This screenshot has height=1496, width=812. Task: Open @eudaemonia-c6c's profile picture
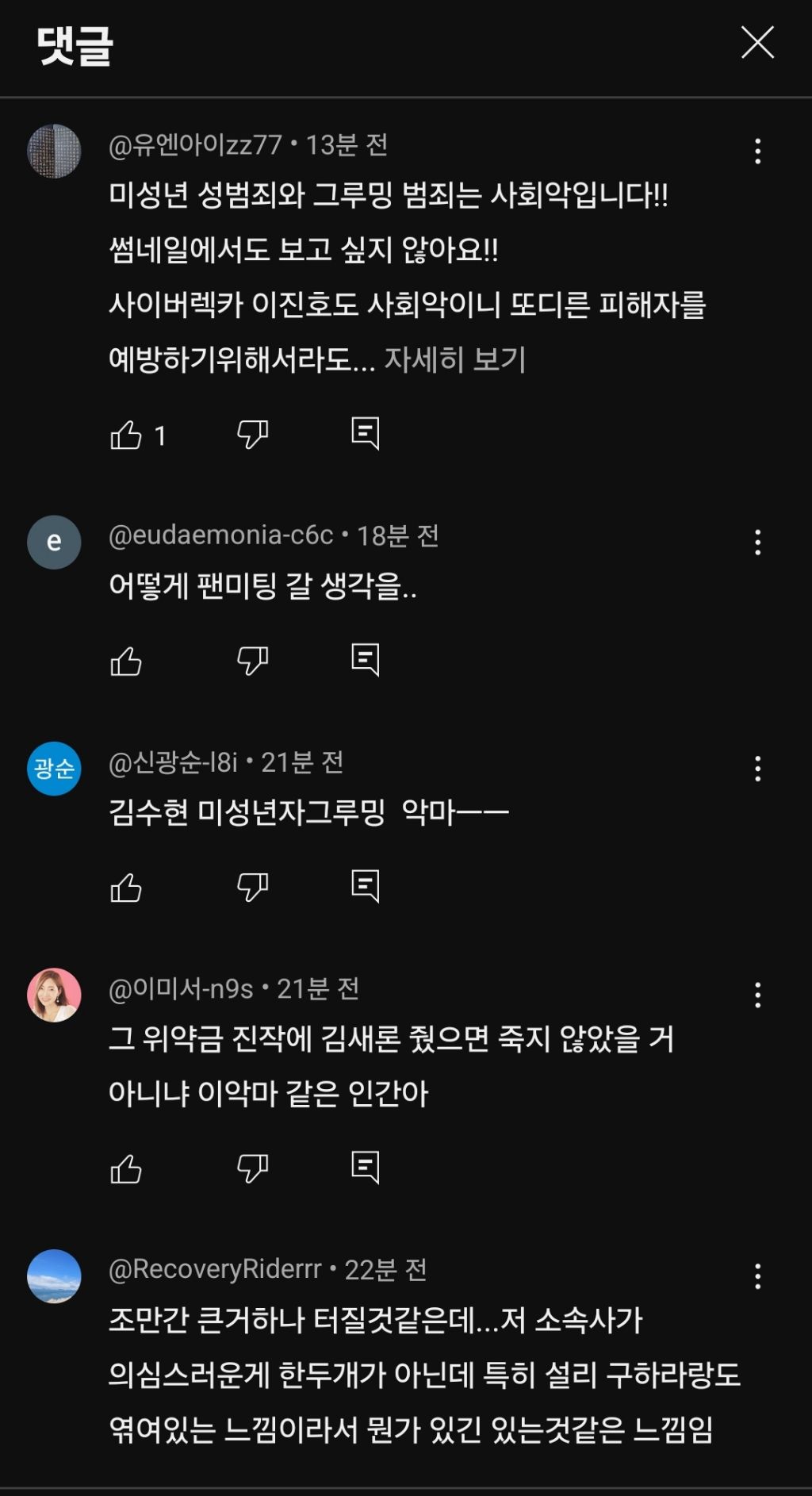point(55,542)
